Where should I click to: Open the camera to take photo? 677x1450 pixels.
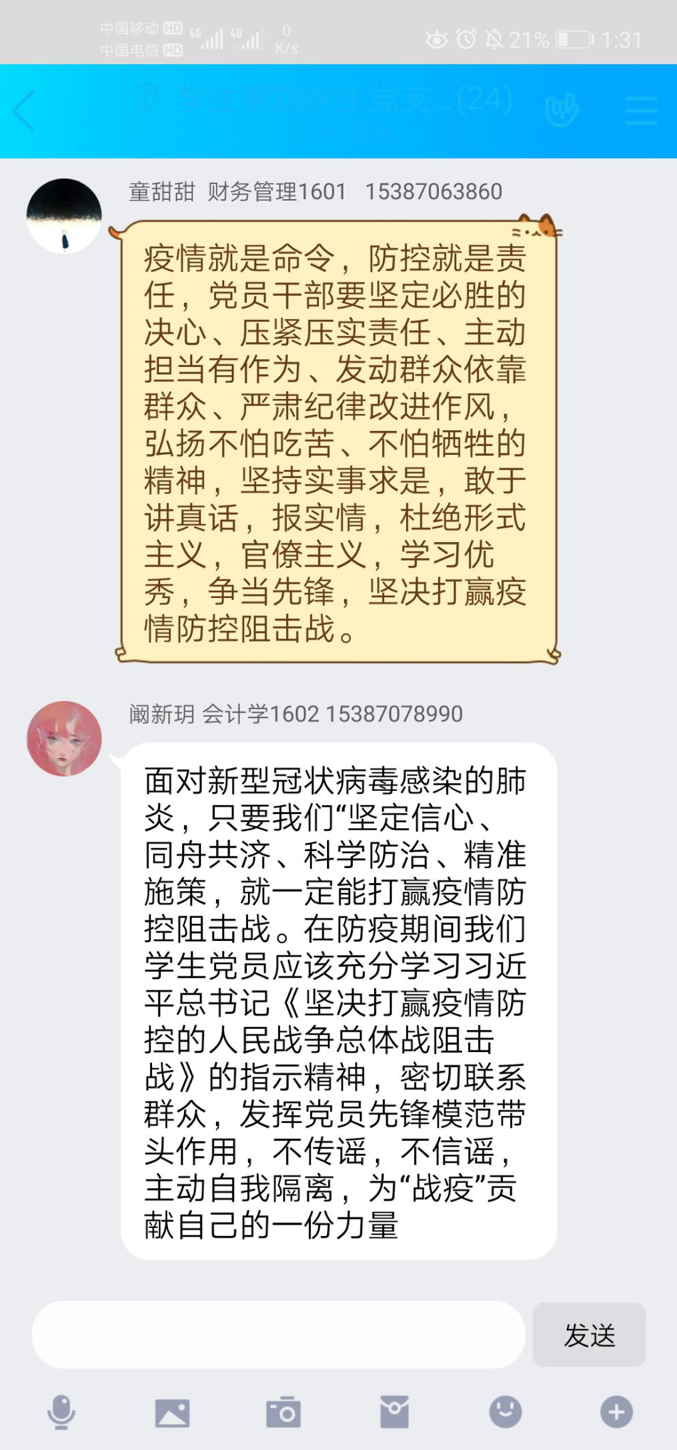[283, 1412]
